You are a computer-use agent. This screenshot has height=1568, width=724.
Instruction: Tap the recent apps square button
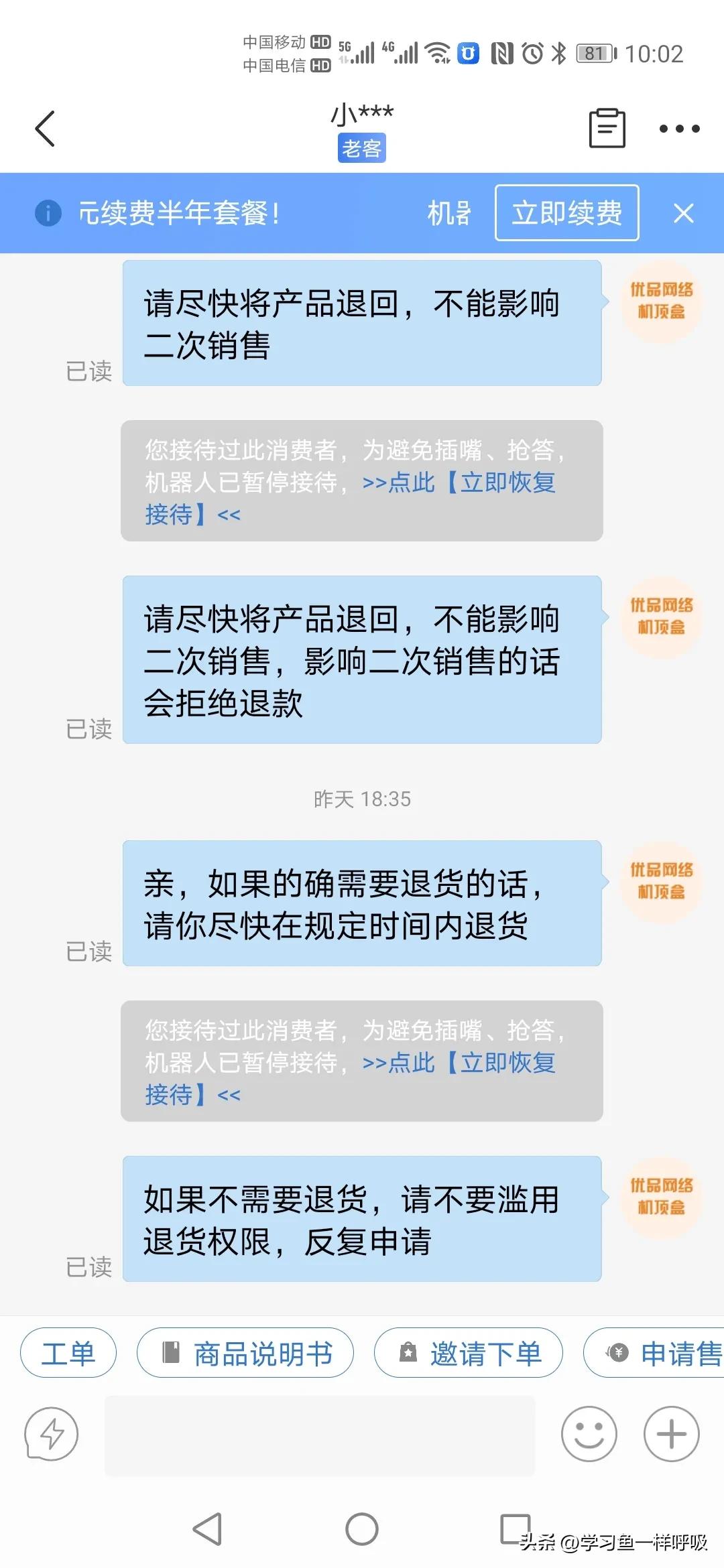515,1530
